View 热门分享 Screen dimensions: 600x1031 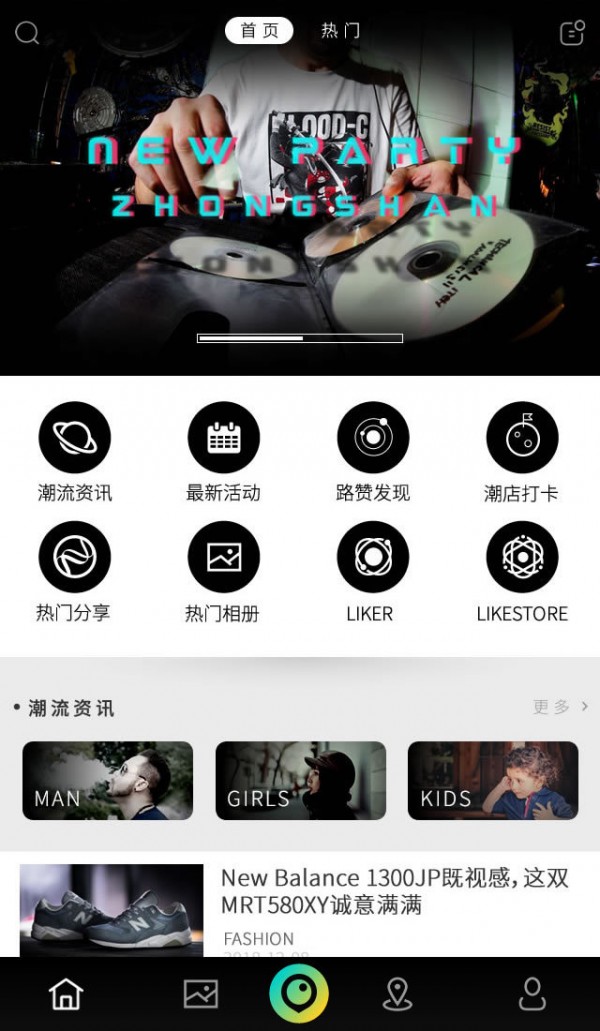pyautogui.click(x=75, y=558)
